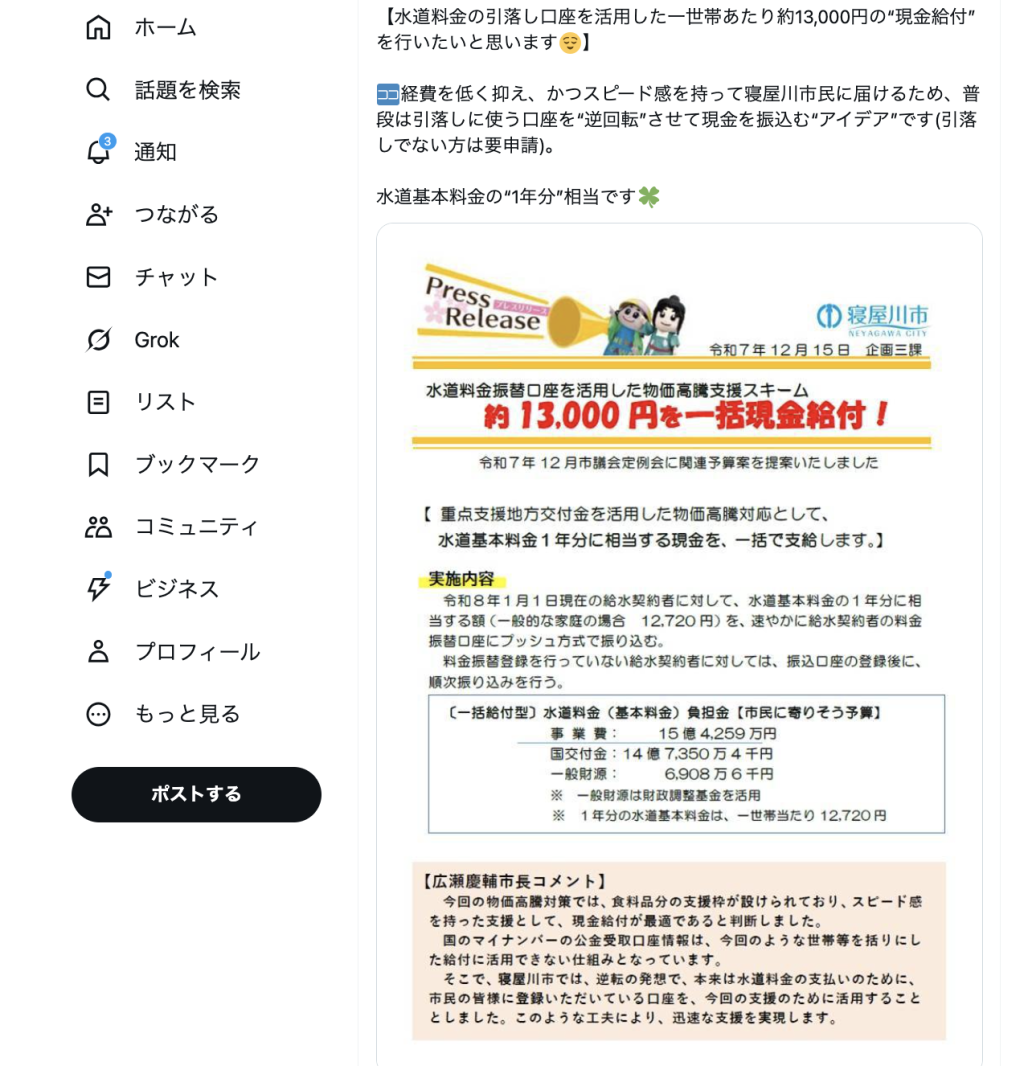
Task: Open 話題を検索 to search topics
Action: [x=163, y=90]
